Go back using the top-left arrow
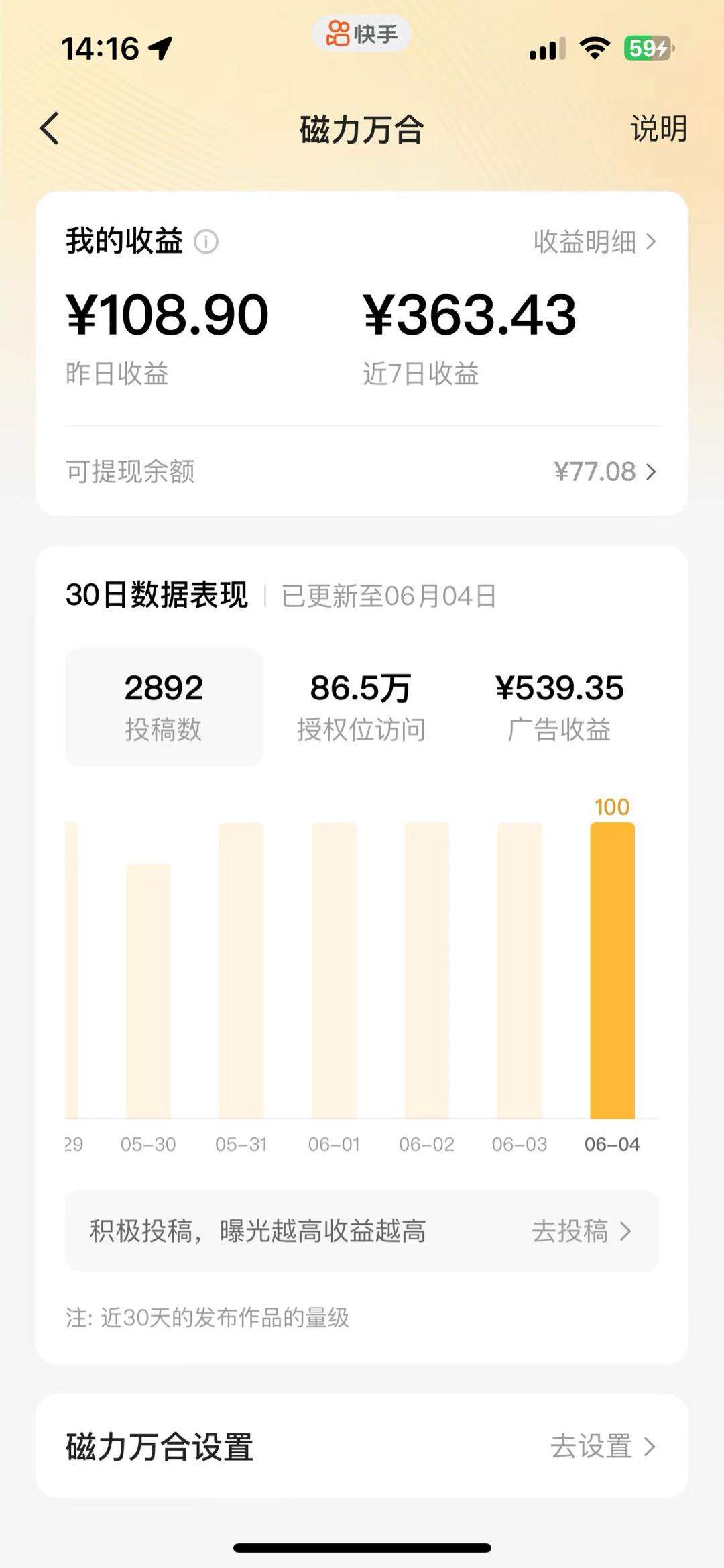The width and height of the screenshot is (724, 1568). coord(50,128)
